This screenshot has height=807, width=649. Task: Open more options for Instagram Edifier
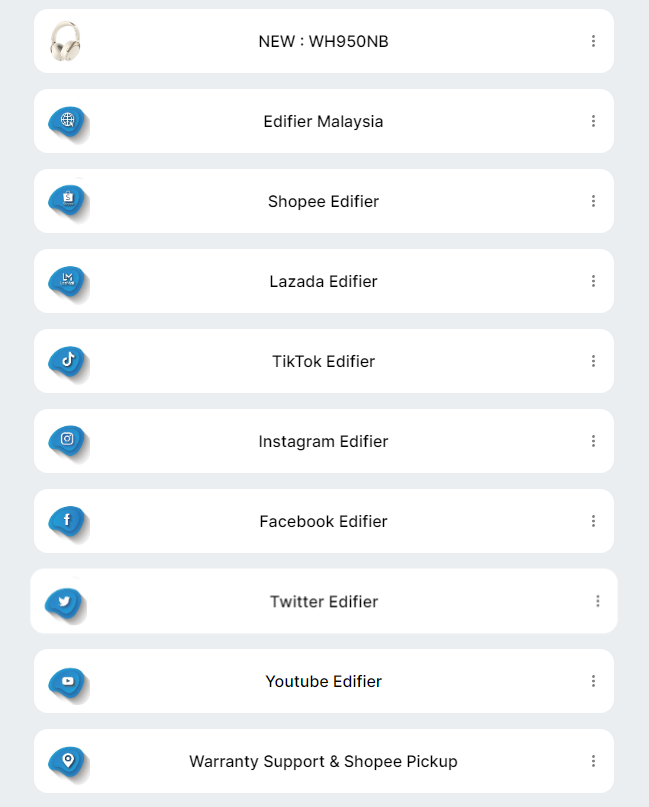coord(593,441)
